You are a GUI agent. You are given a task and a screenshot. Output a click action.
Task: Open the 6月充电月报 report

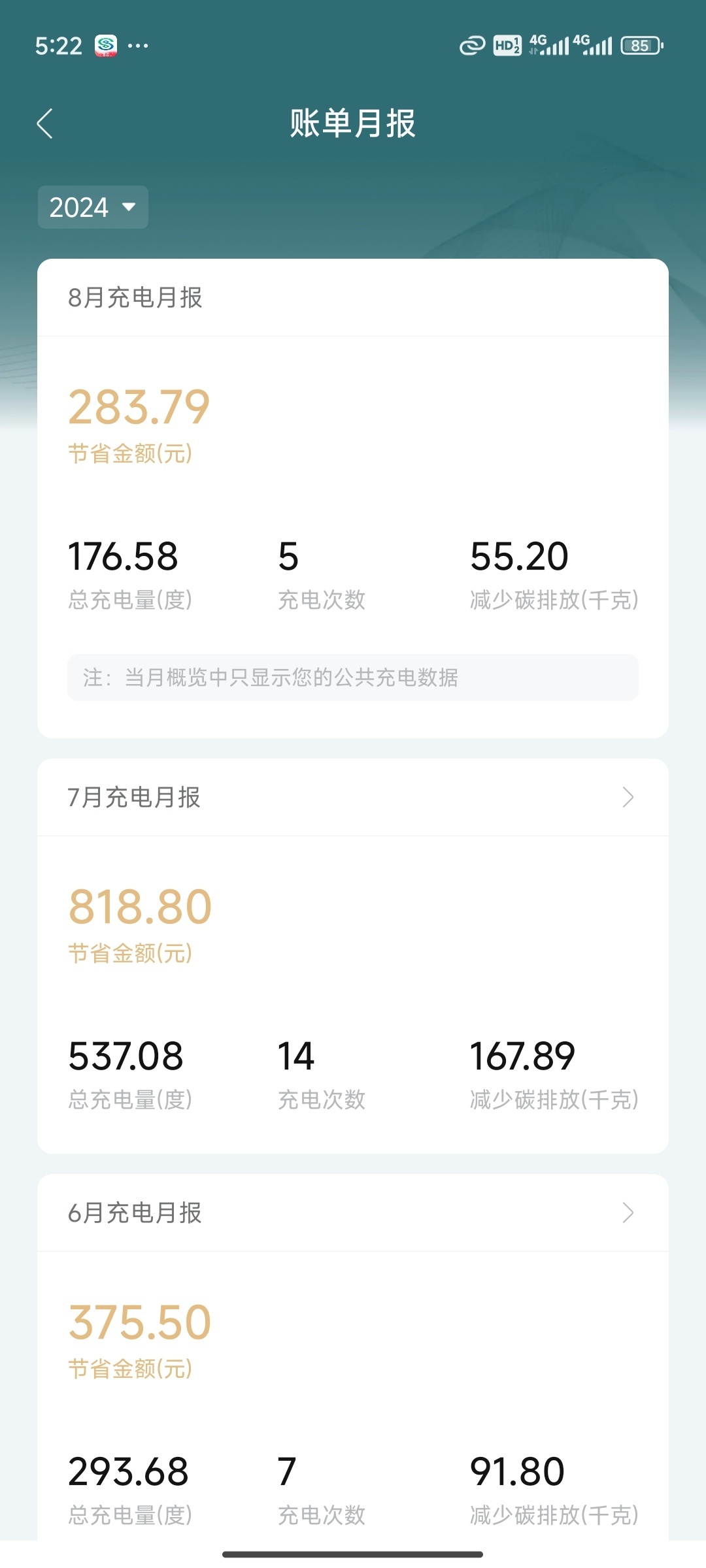coord(353,1213)
